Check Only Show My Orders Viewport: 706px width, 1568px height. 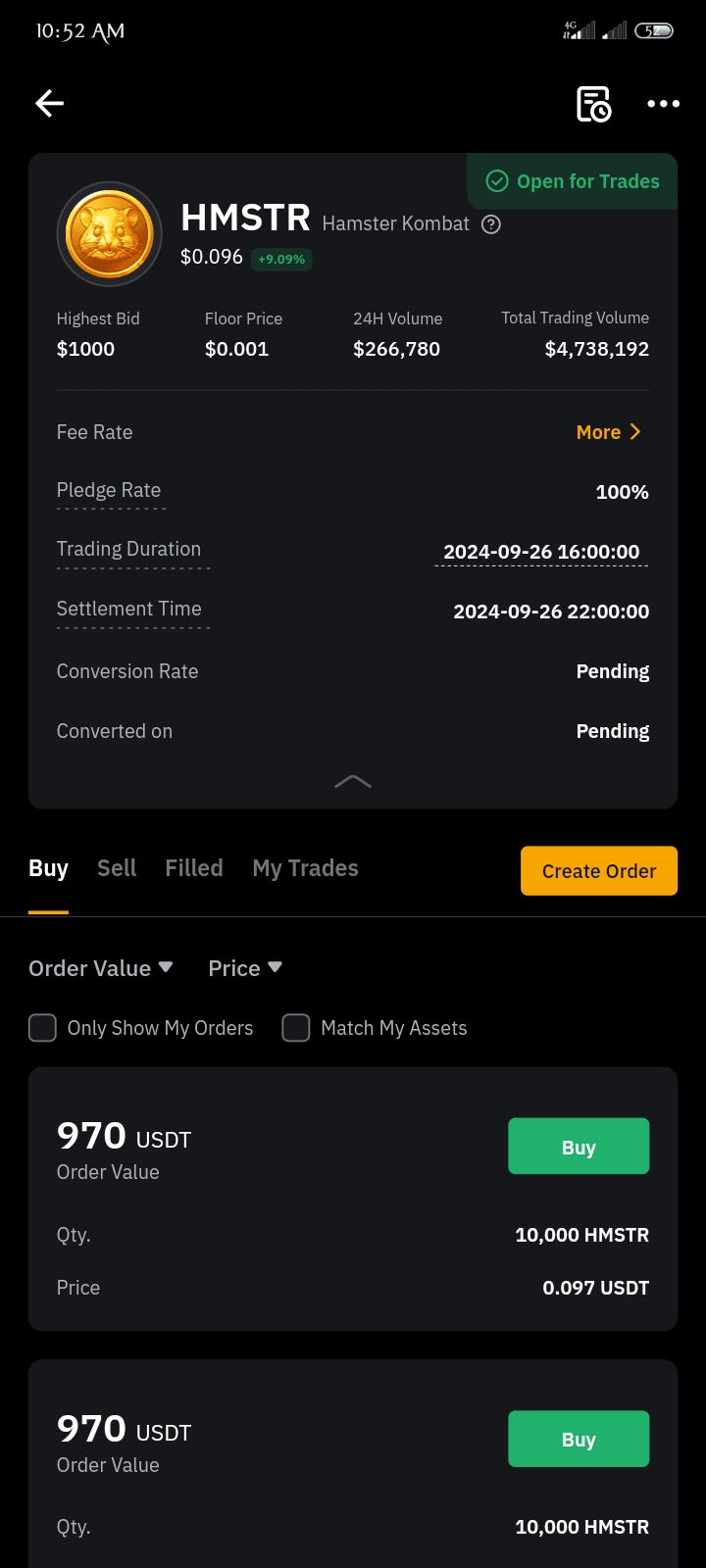(x=42, y=1028)
